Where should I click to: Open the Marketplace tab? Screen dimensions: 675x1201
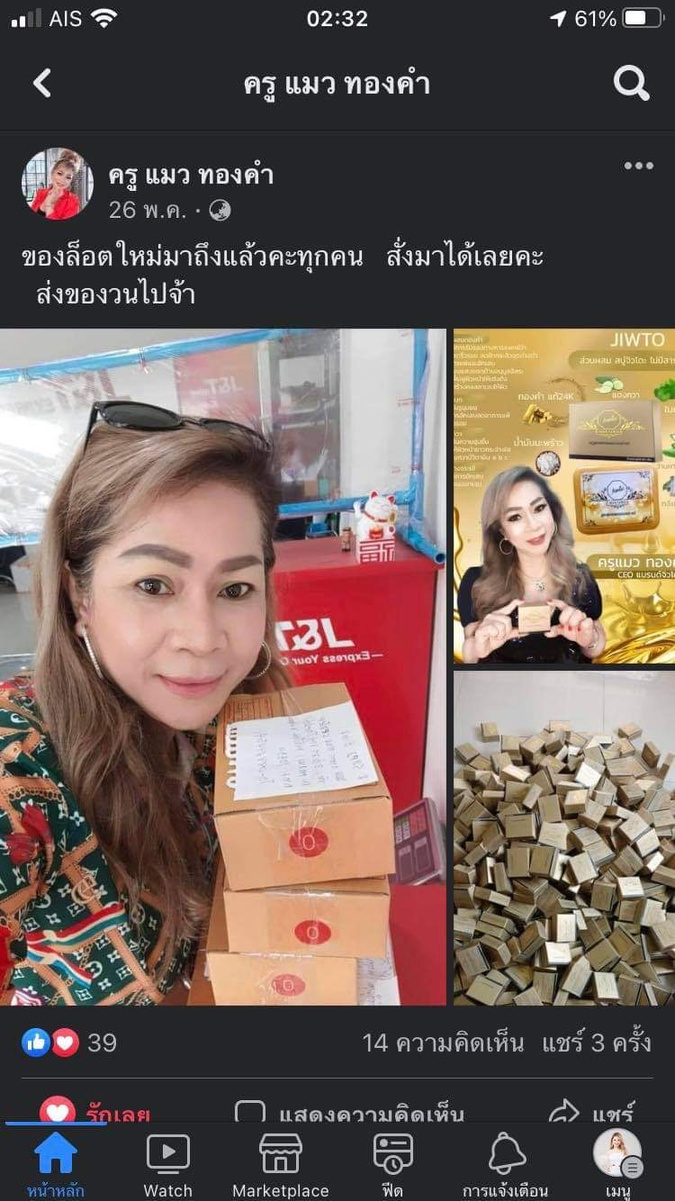tap(280, 1164)
